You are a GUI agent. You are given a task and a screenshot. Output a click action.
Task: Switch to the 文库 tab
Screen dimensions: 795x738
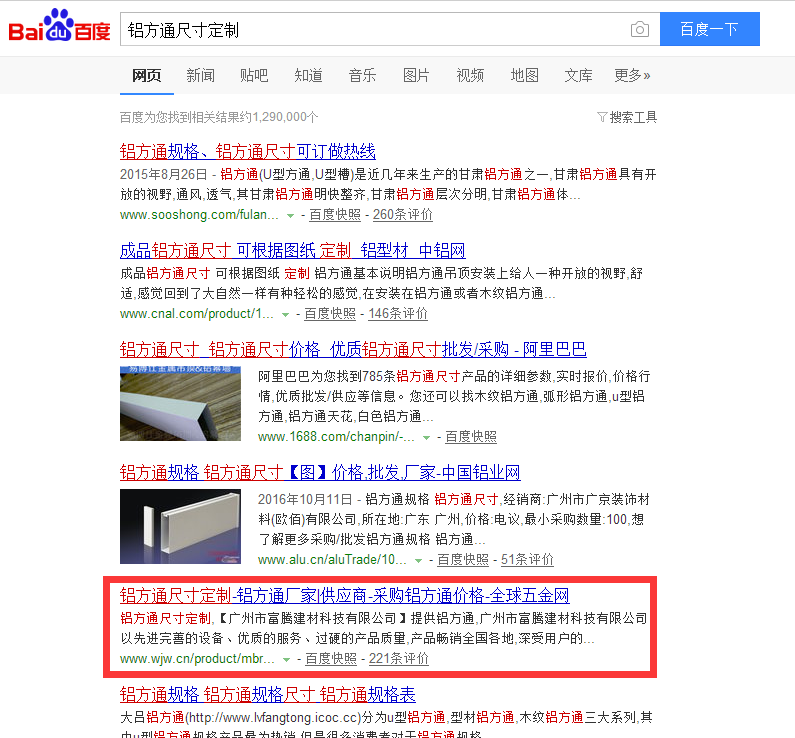(578, 75)
